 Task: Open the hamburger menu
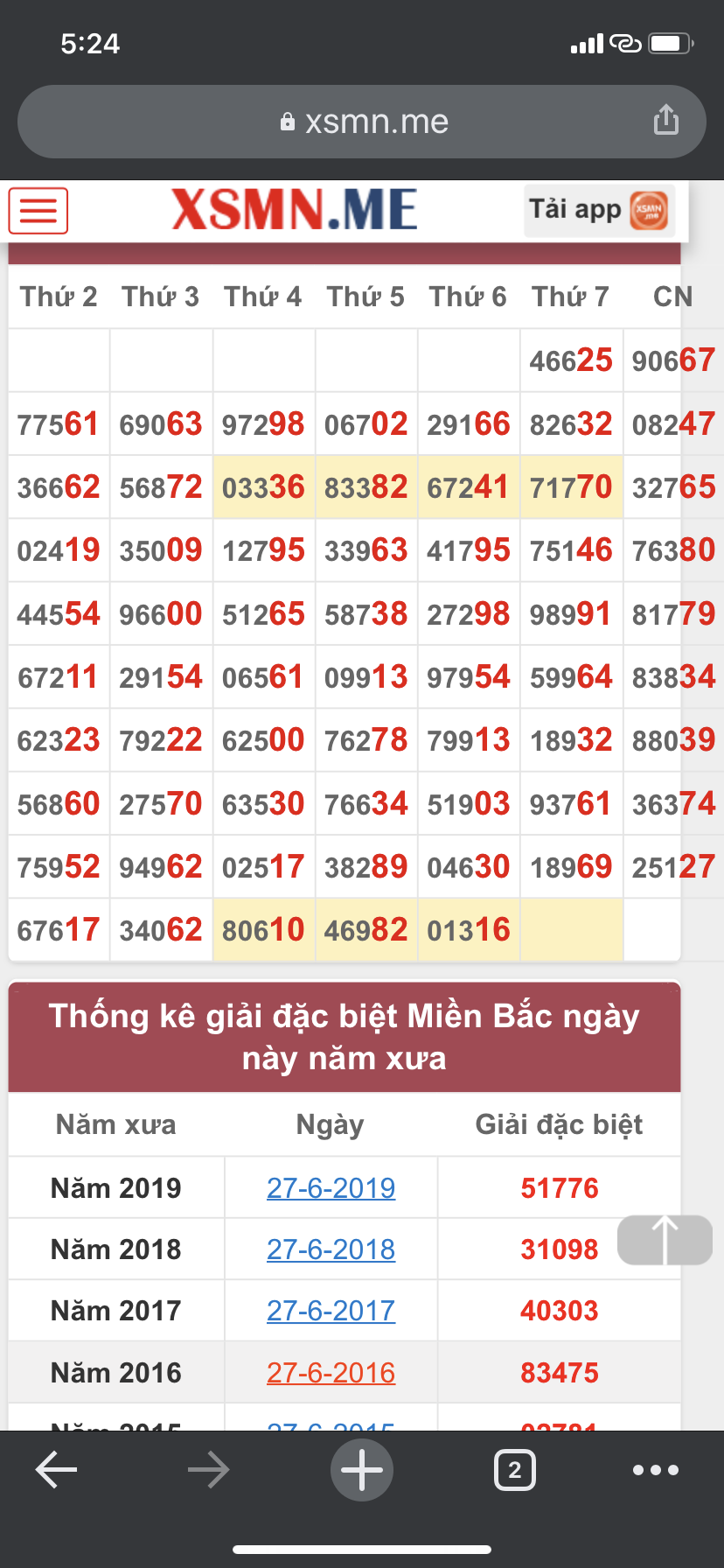pyautogui.click(x=38, y=211)
